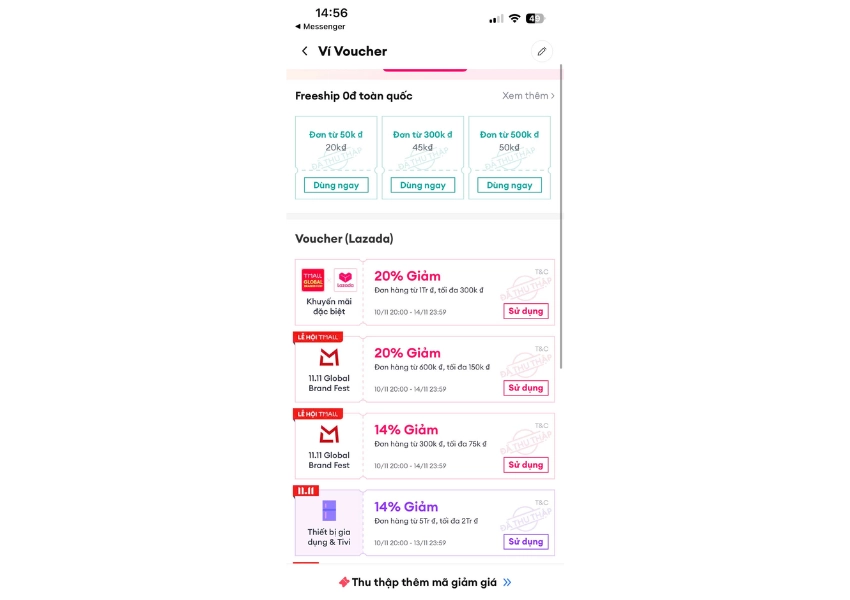Open Xem thêm for Freeship vouchers
Viewport: 850px width, 600px height.
(528, 96)
